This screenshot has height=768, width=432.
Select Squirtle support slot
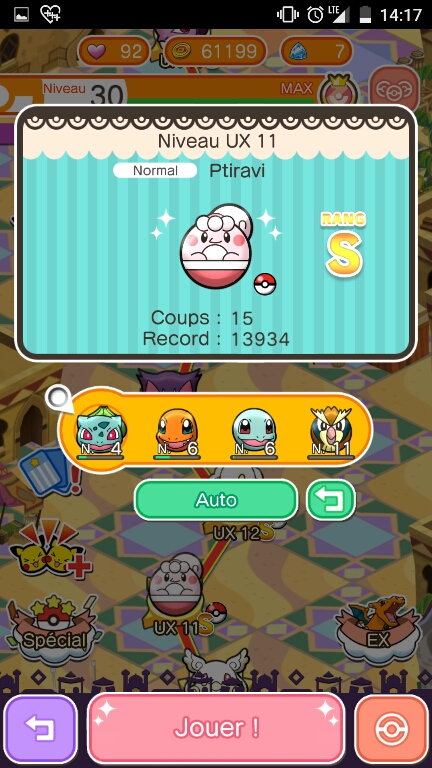(x=254, y=432)
